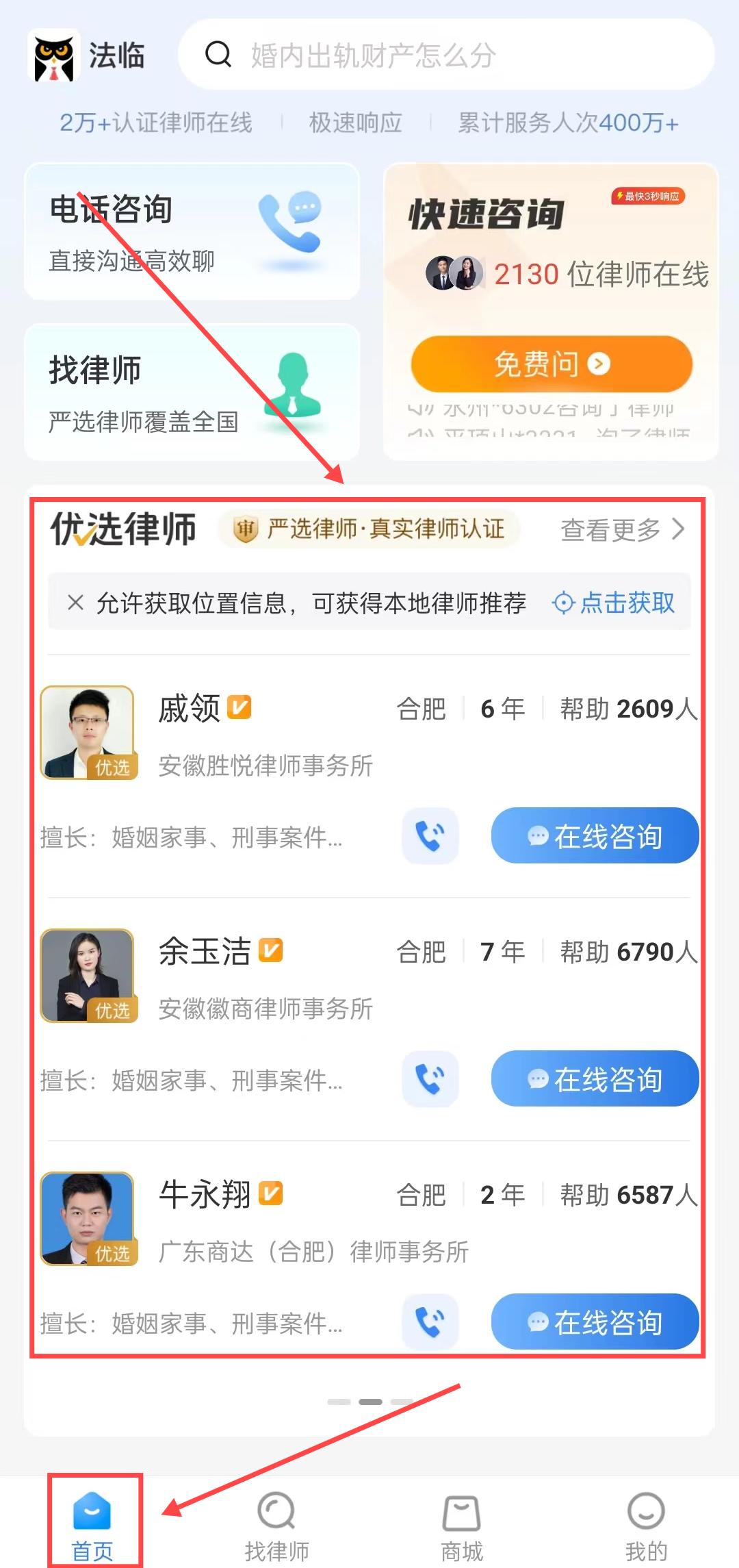Call lawyer 牛永翔 via phone icon
The height and width of the screenshot is (1568, 739).
pos(430,1322)
